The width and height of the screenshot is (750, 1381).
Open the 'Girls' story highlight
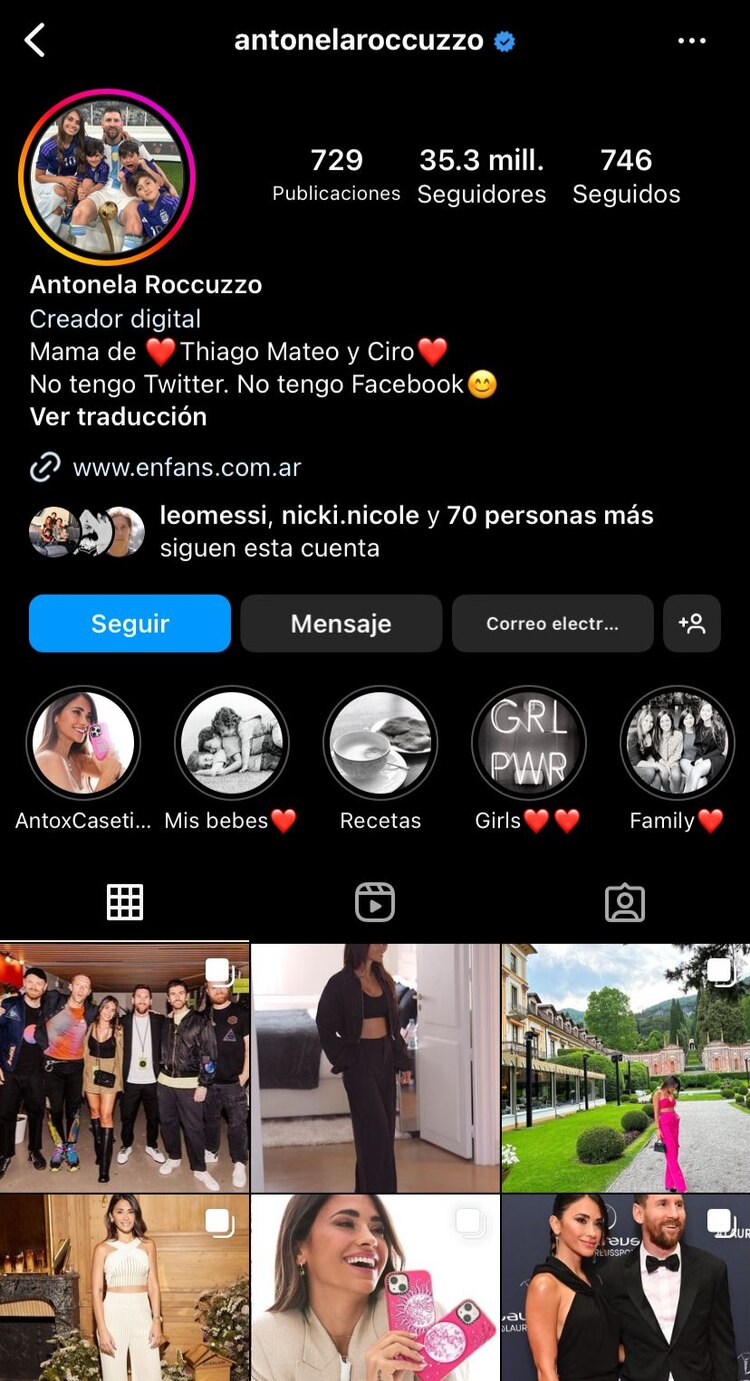point(528,742)
